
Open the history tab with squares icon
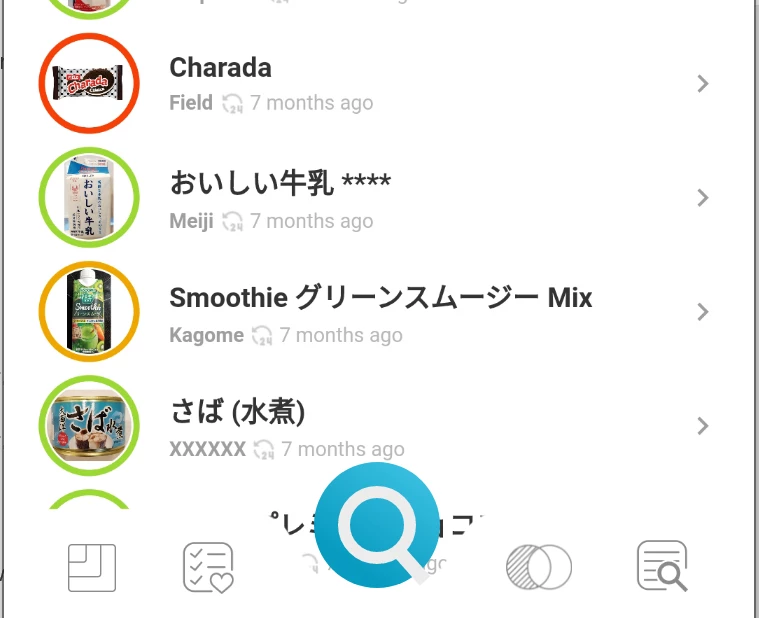point(92,568)
